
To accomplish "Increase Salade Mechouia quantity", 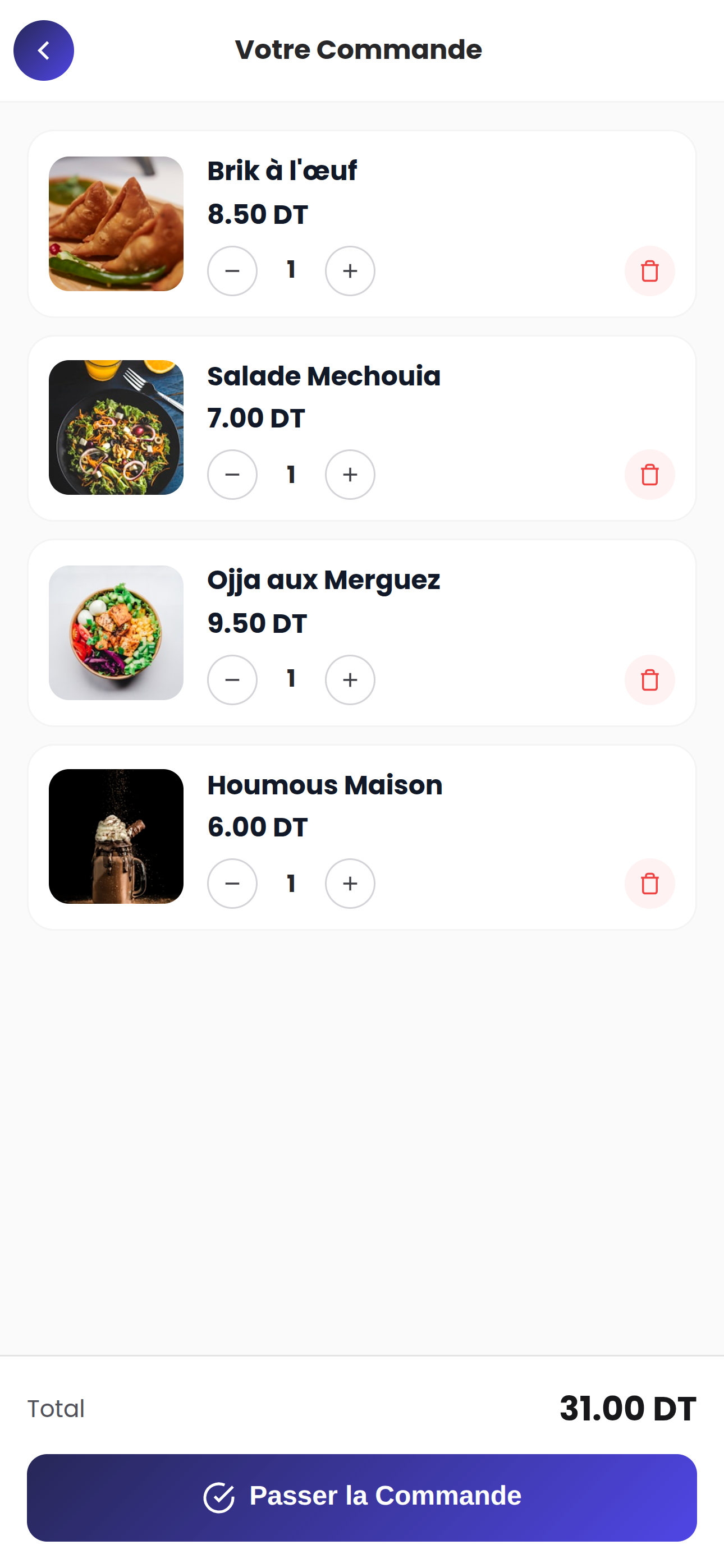I will coord(350,475).
